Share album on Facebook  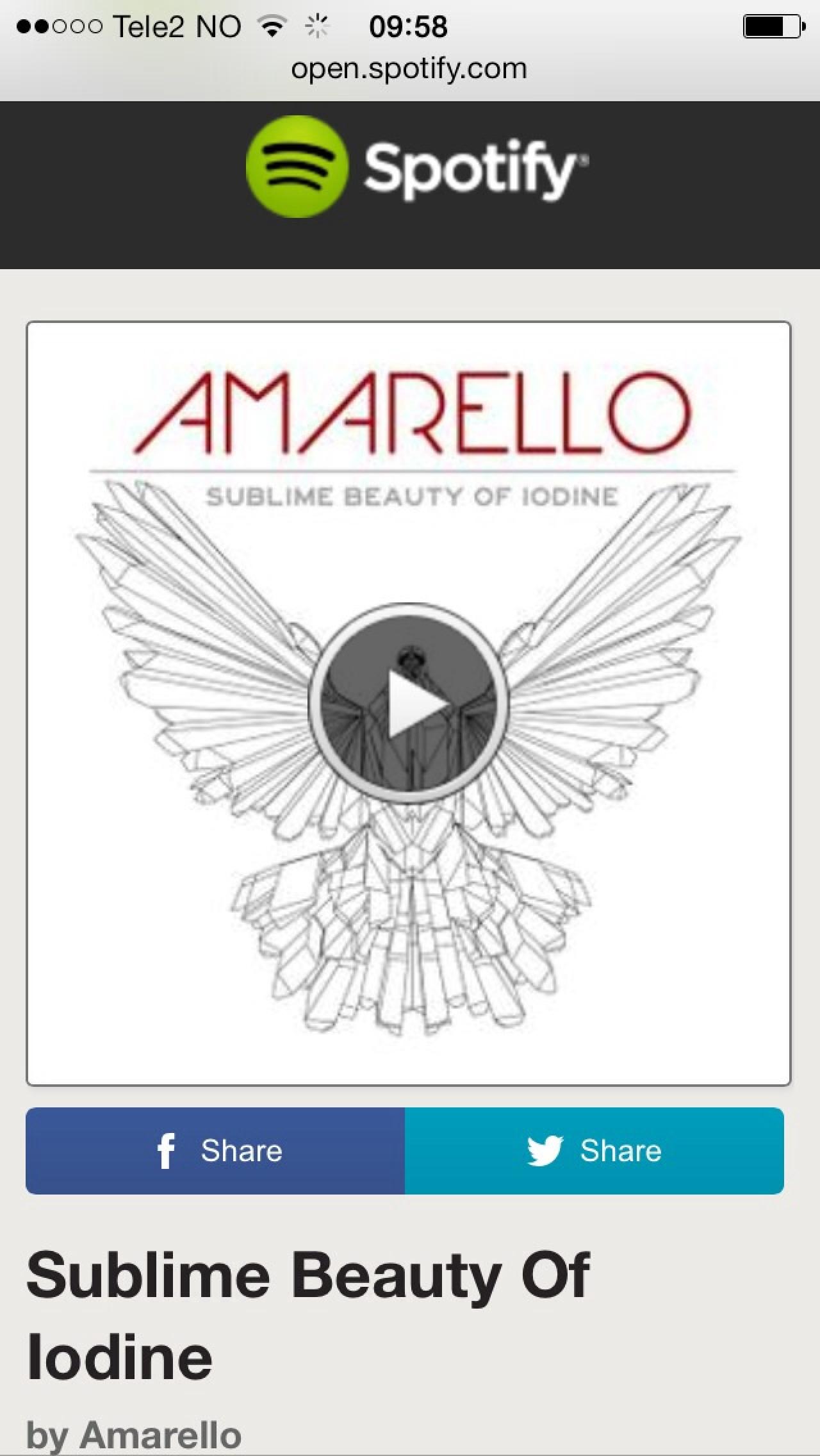click(215, 1151)
